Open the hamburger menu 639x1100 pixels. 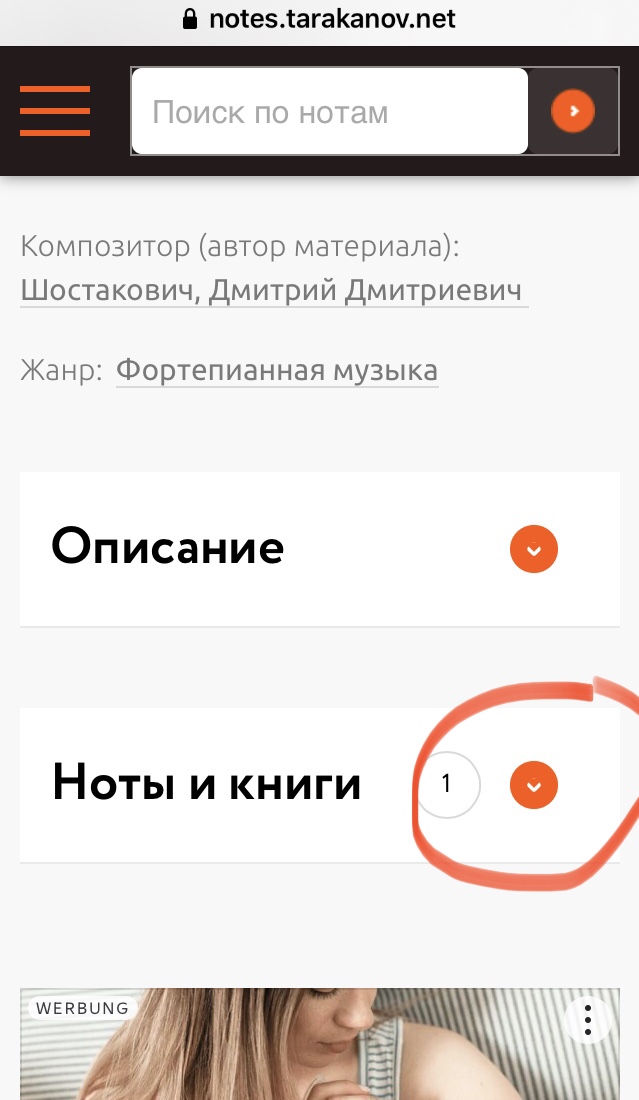(x=55, y=111)
